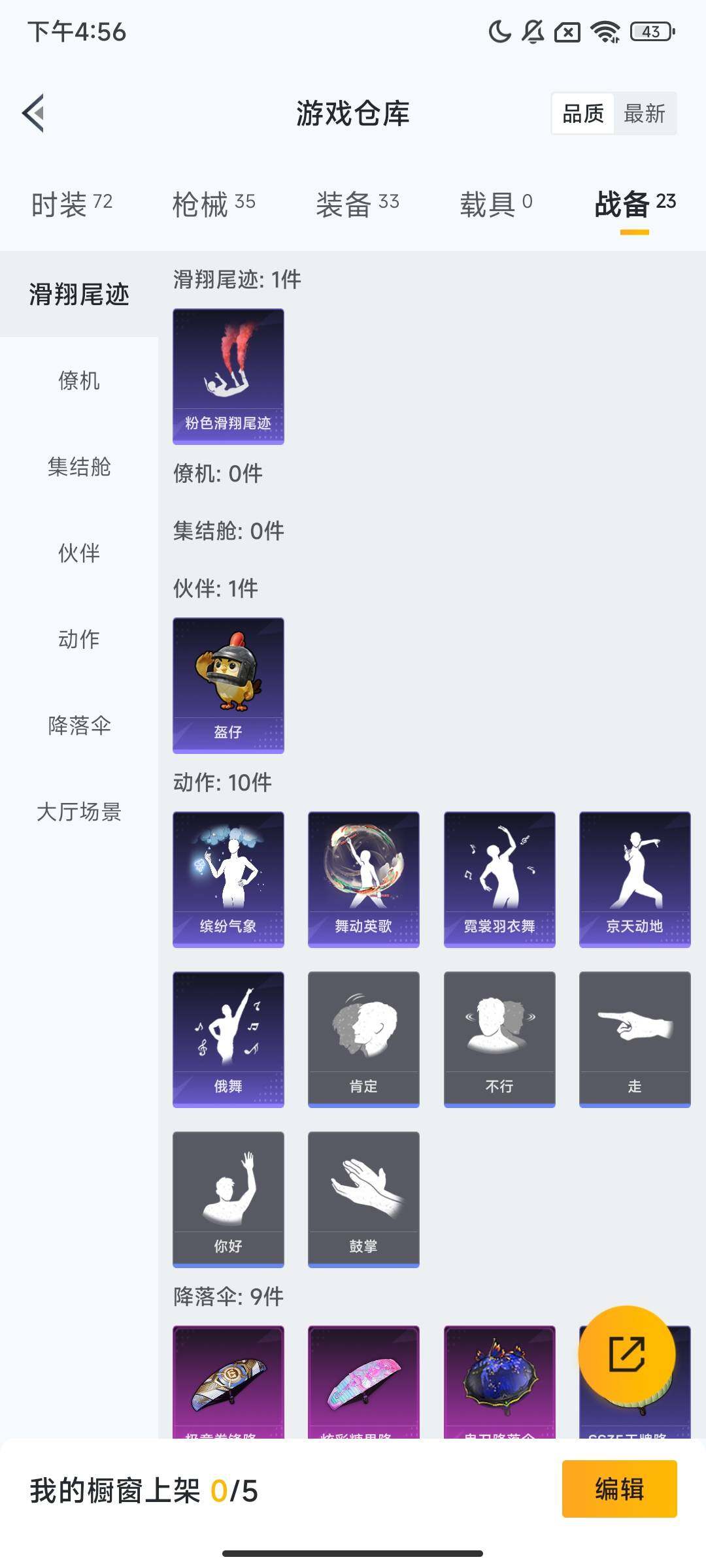Jump to 僚机 in side menu
This screenshot has width=706, height=1568.
pos(79,380)
